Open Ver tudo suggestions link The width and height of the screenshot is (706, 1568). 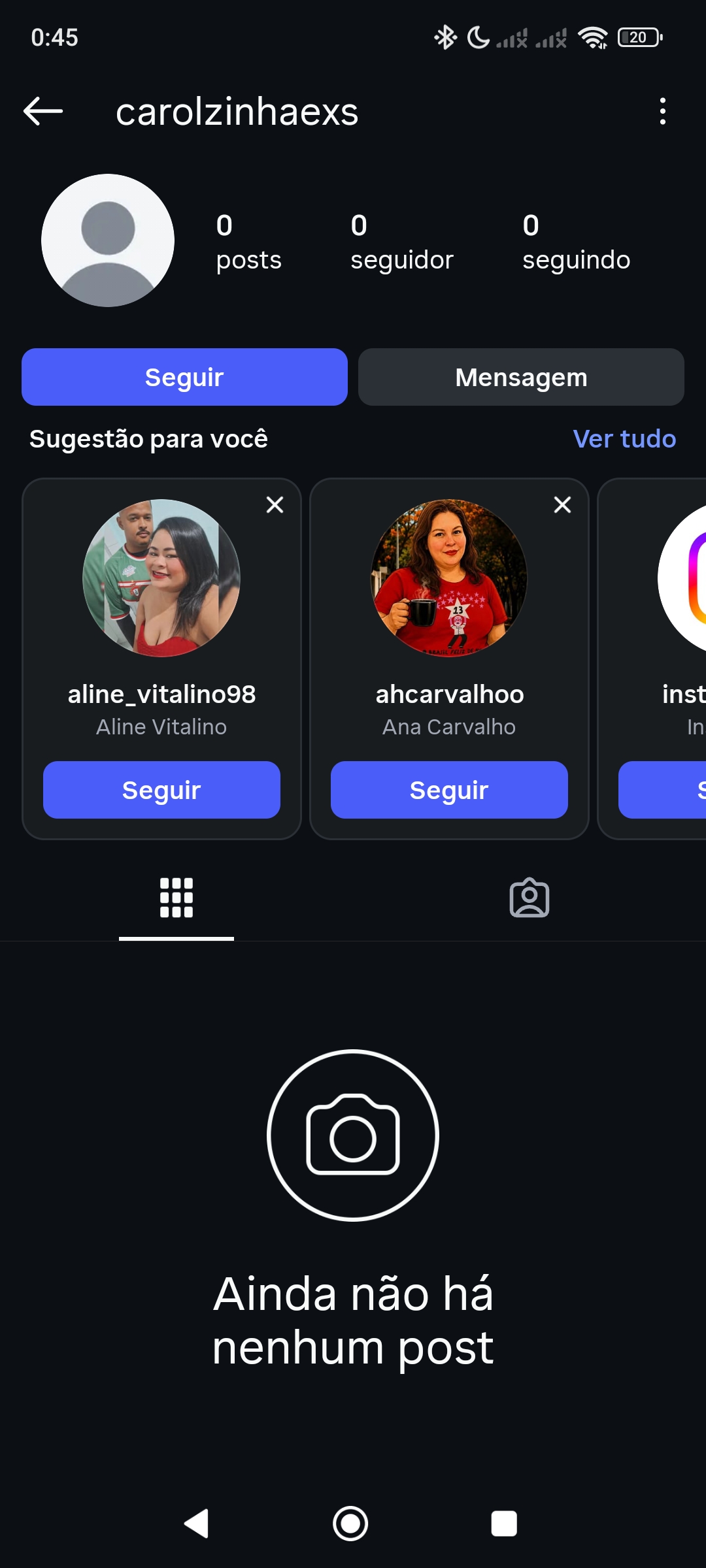point(624,439)
